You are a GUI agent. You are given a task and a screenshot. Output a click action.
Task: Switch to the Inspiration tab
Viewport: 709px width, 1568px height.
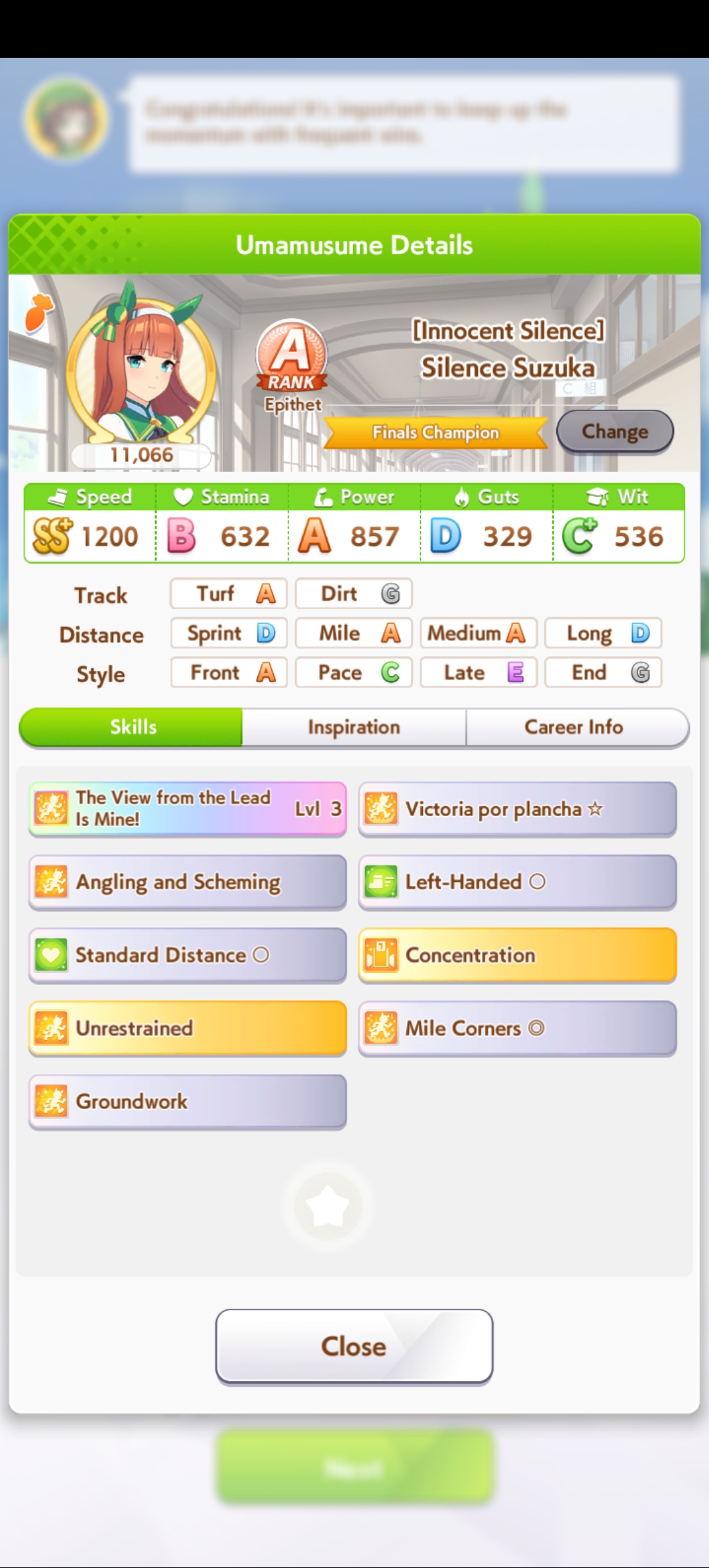354,727
